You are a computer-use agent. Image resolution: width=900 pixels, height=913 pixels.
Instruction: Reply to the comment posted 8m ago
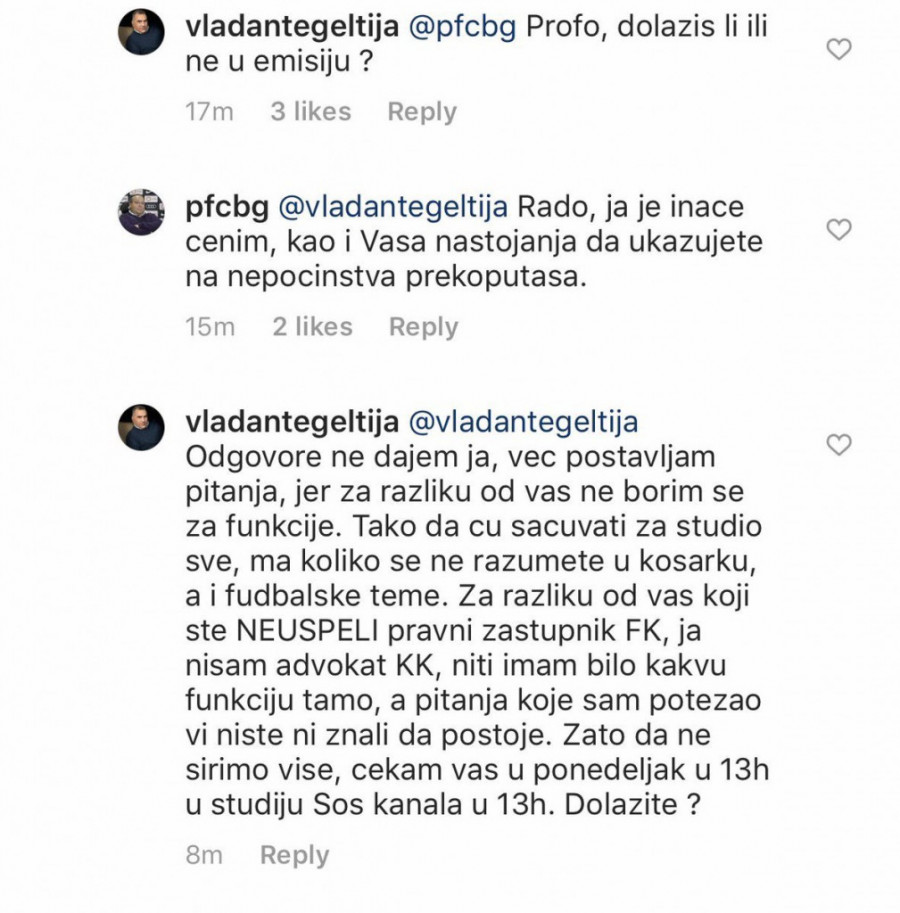click(x=294, y=856)
